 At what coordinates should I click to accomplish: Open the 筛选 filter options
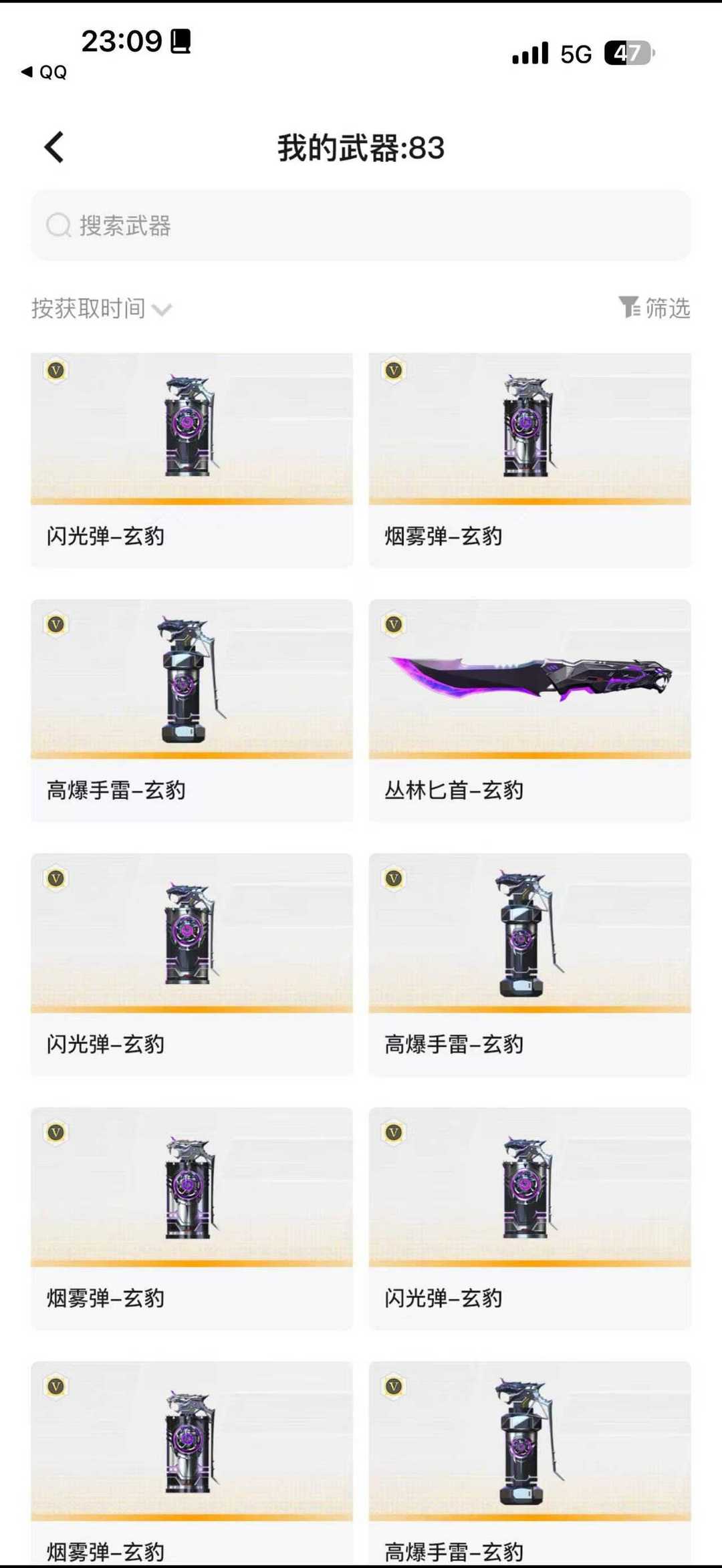(x=654, y=308)
